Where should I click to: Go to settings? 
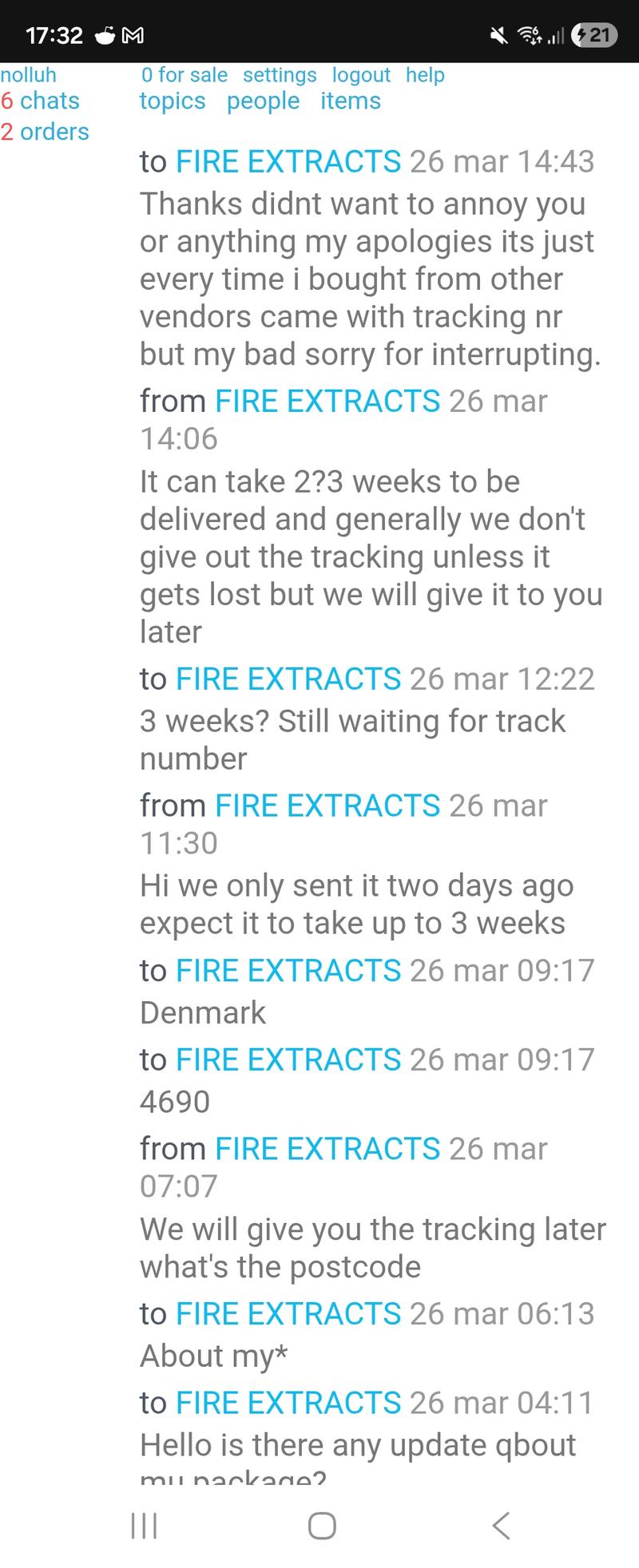(x=280, y=75)
